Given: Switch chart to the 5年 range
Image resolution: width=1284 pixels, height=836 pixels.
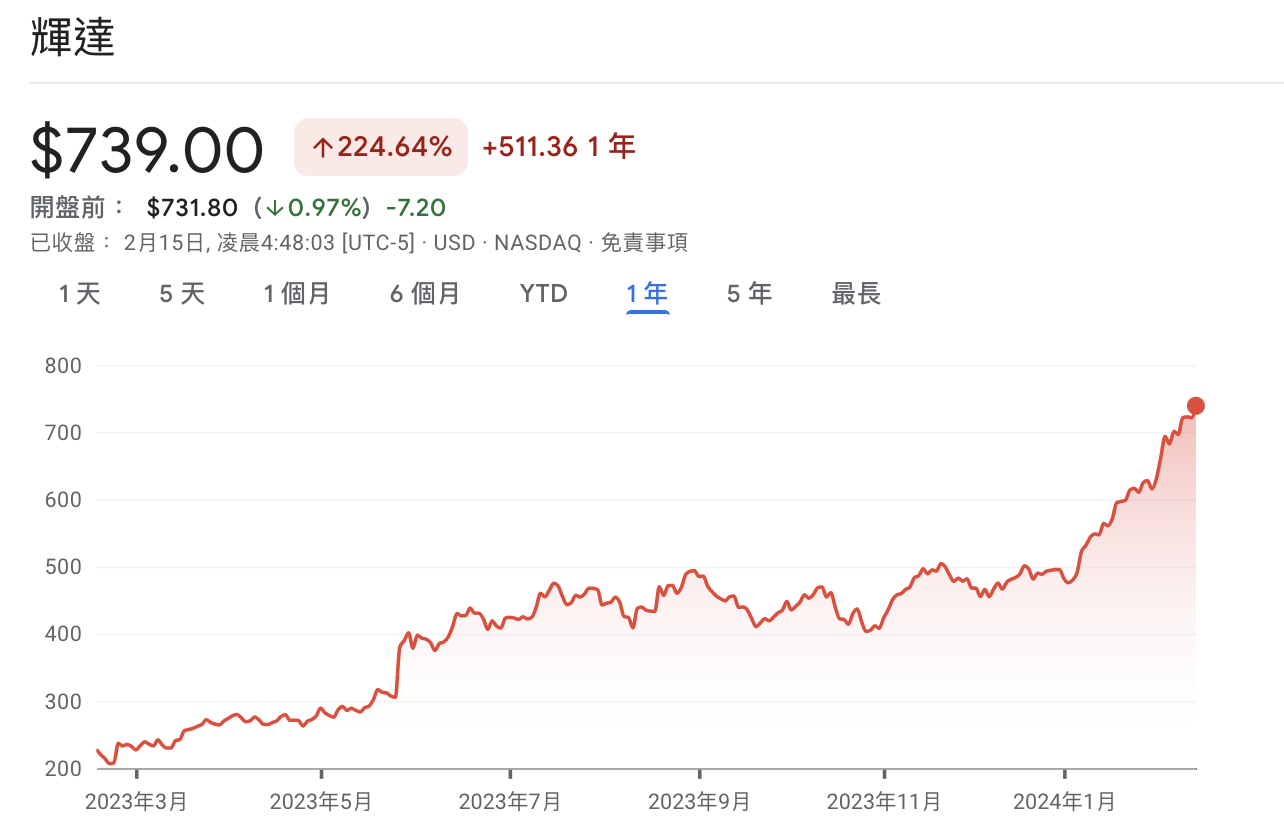Looking at the screenshot, I should (749, 294).
